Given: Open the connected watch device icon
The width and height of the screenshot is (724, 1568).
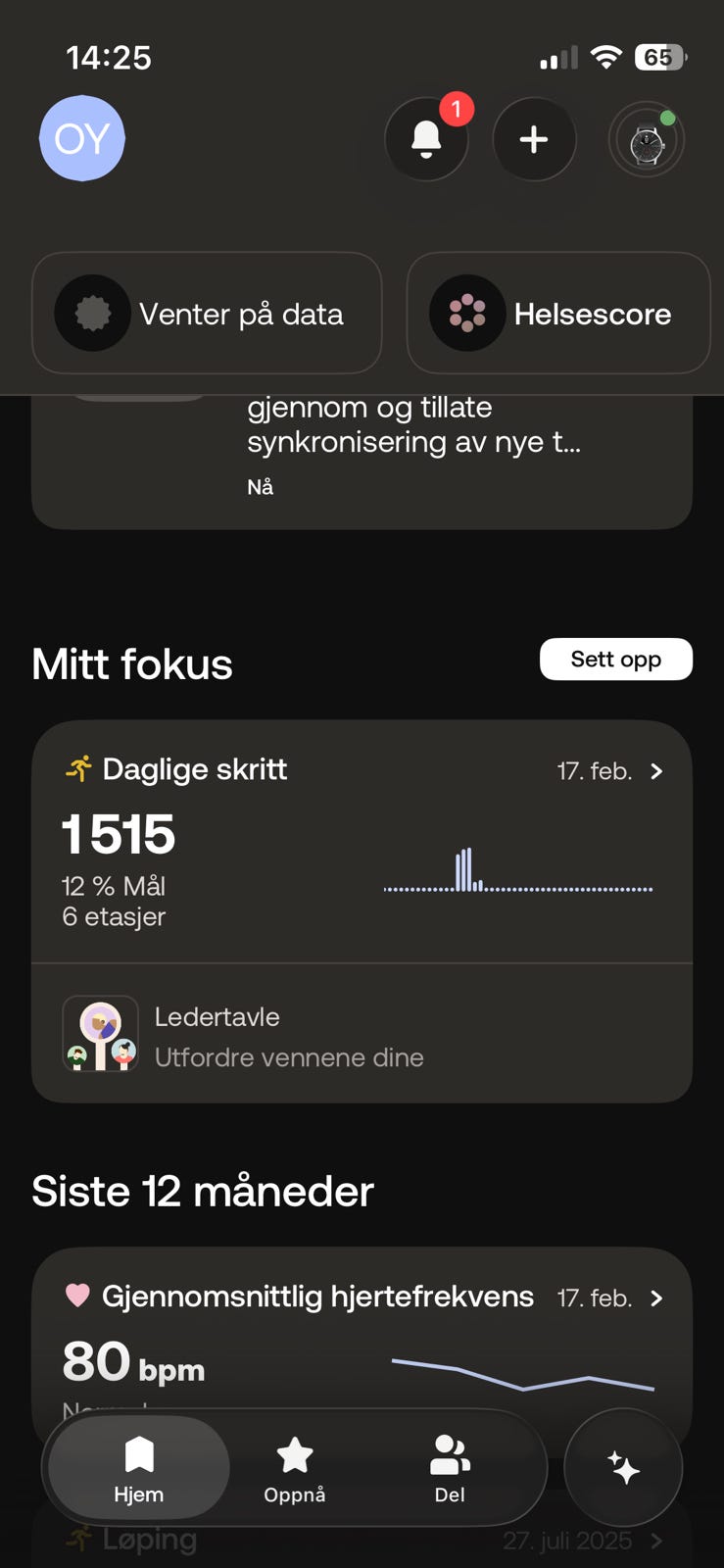Looking at the screenshot, I should tap(647, 140).
